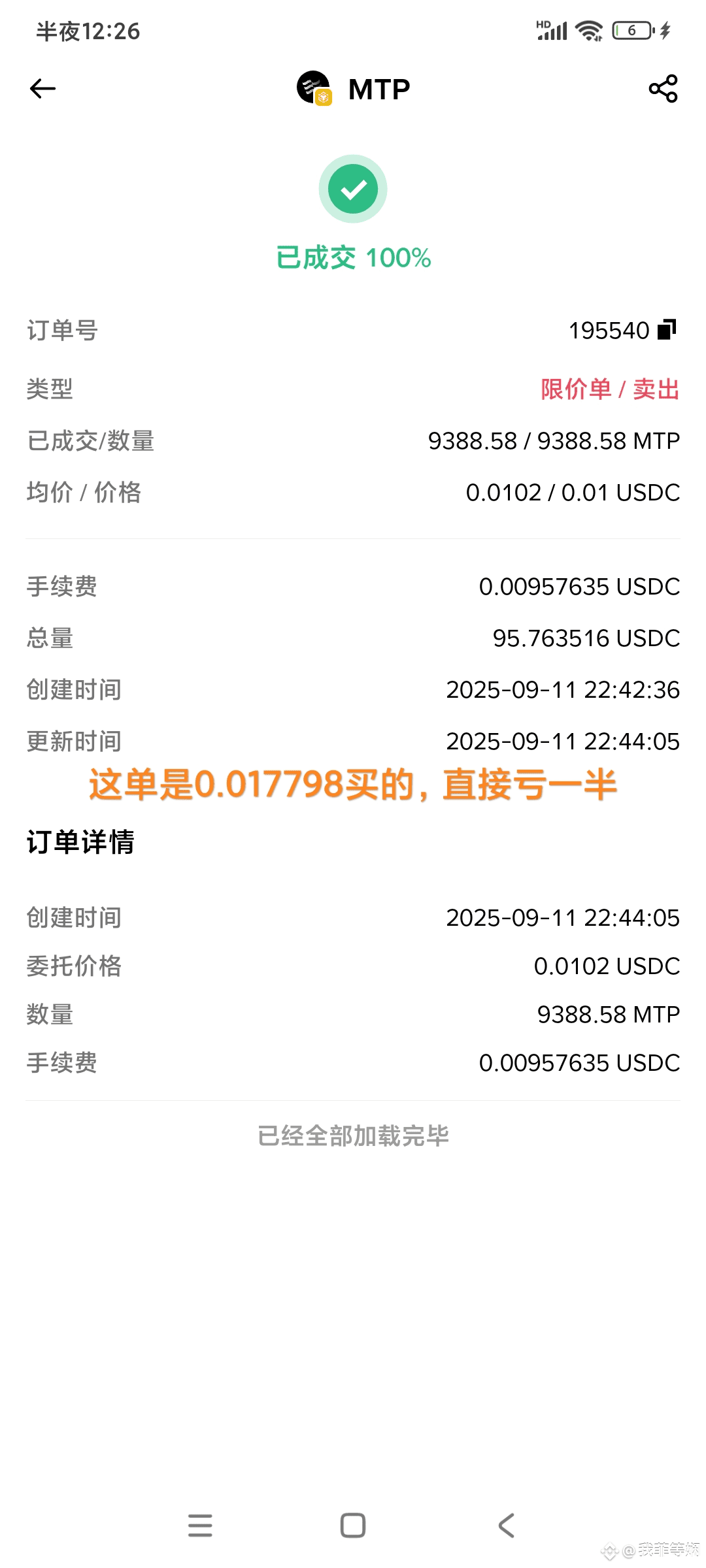The image size is (706, 1568).
Task: Tap the system home button
Action: [x=353, y=1526]
